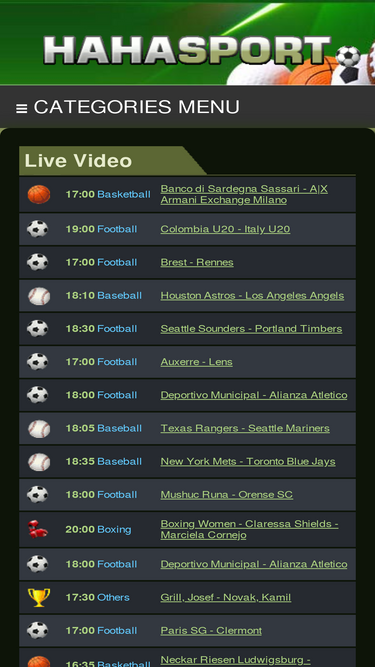Watch Paris SG - Clermont

coord(211,630)
